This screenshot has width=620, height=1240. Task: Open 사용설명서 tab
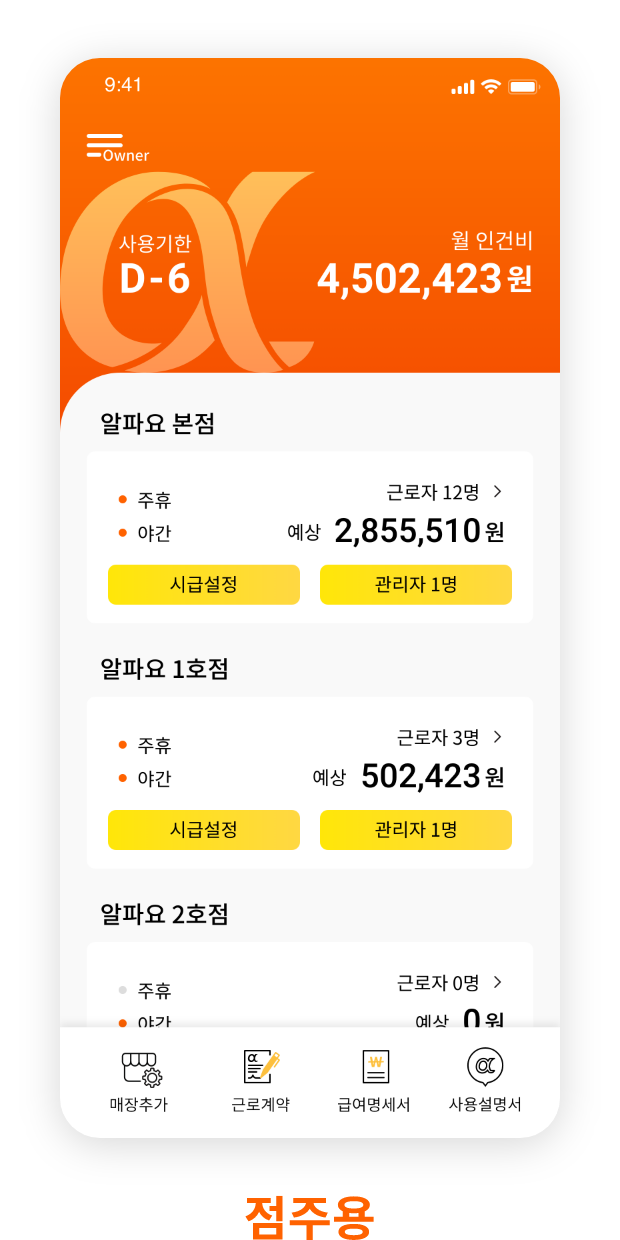[485, 1082]
